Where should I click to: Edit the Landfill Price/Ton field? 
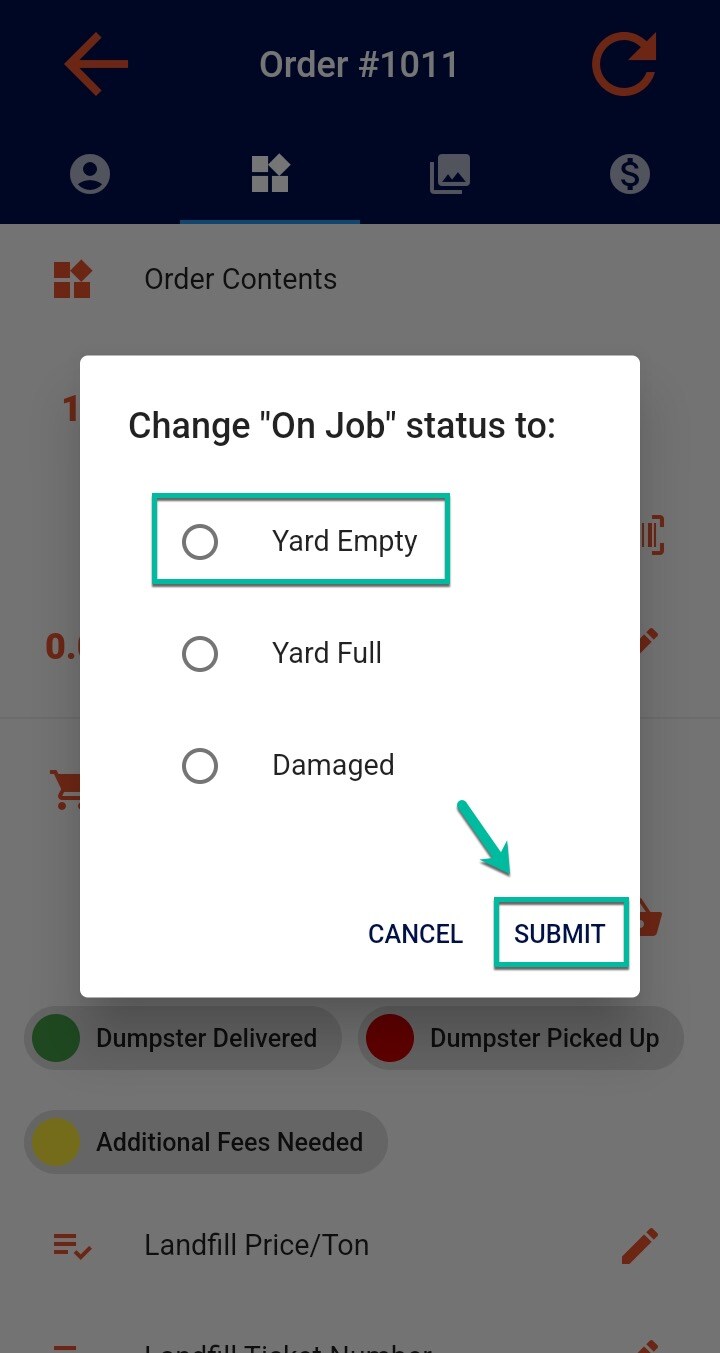pyautogui.click(x=640, y=1245)
